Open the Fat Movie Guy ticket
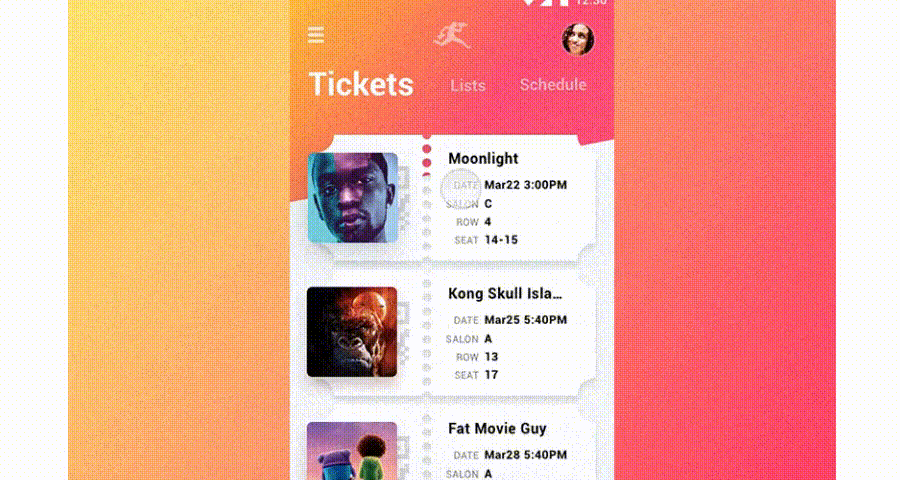 (497, 428)
